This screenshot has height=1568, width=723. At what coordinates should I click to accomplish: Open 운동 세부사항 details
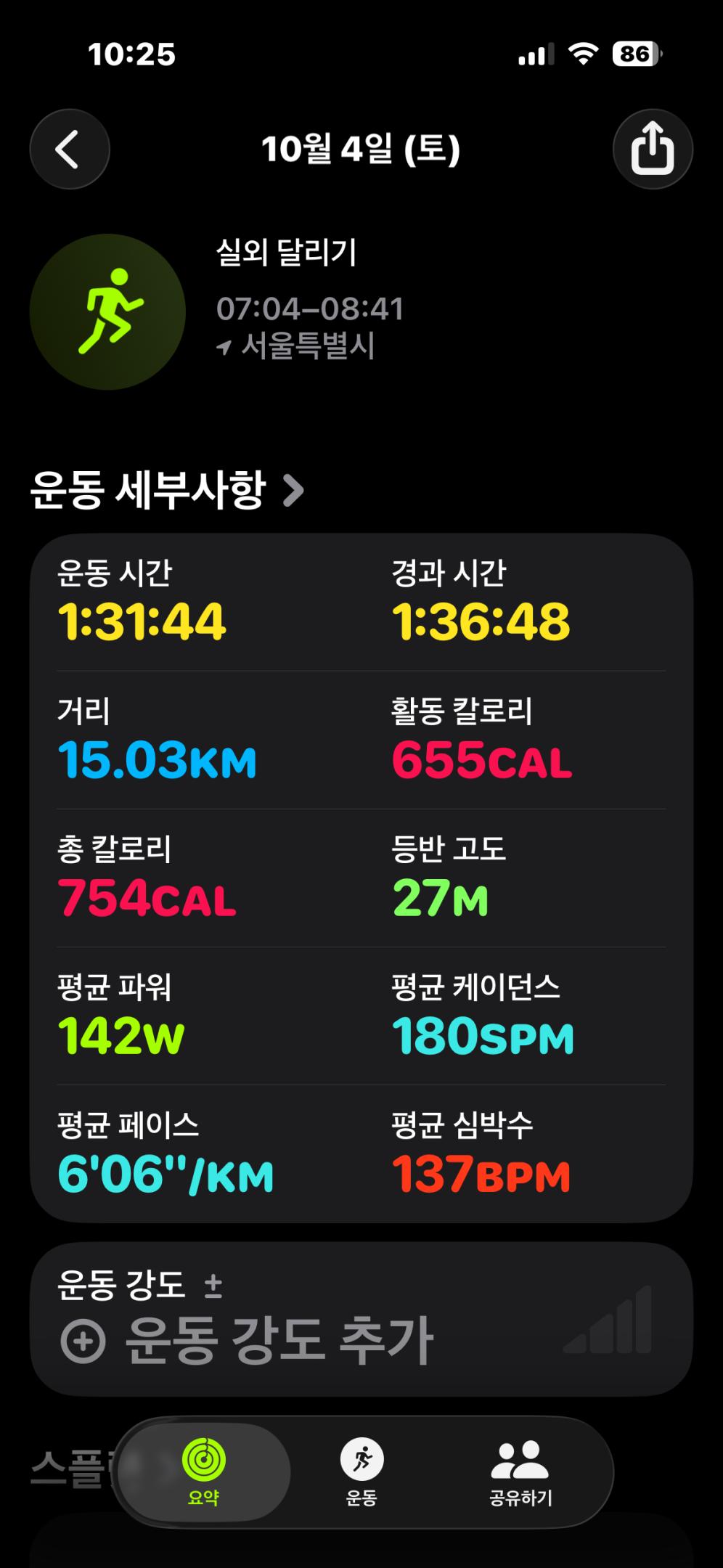[x=167, y=491]
